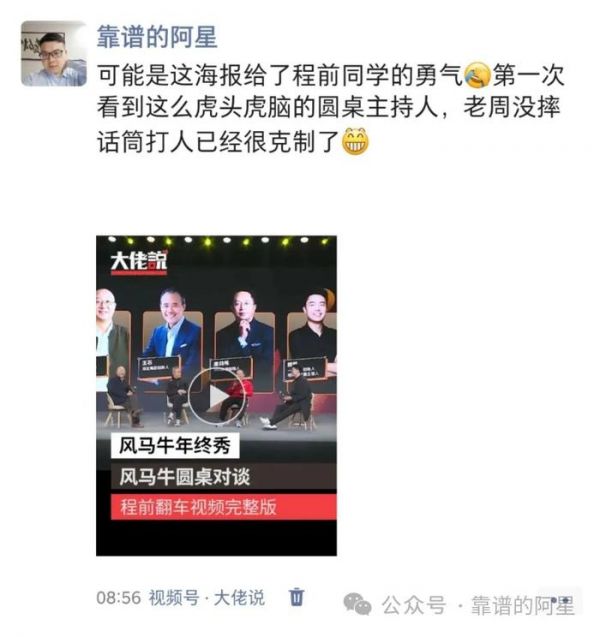Play the 风马牛圆桌对谈 video
600x637 pixels.
[216, 395]
